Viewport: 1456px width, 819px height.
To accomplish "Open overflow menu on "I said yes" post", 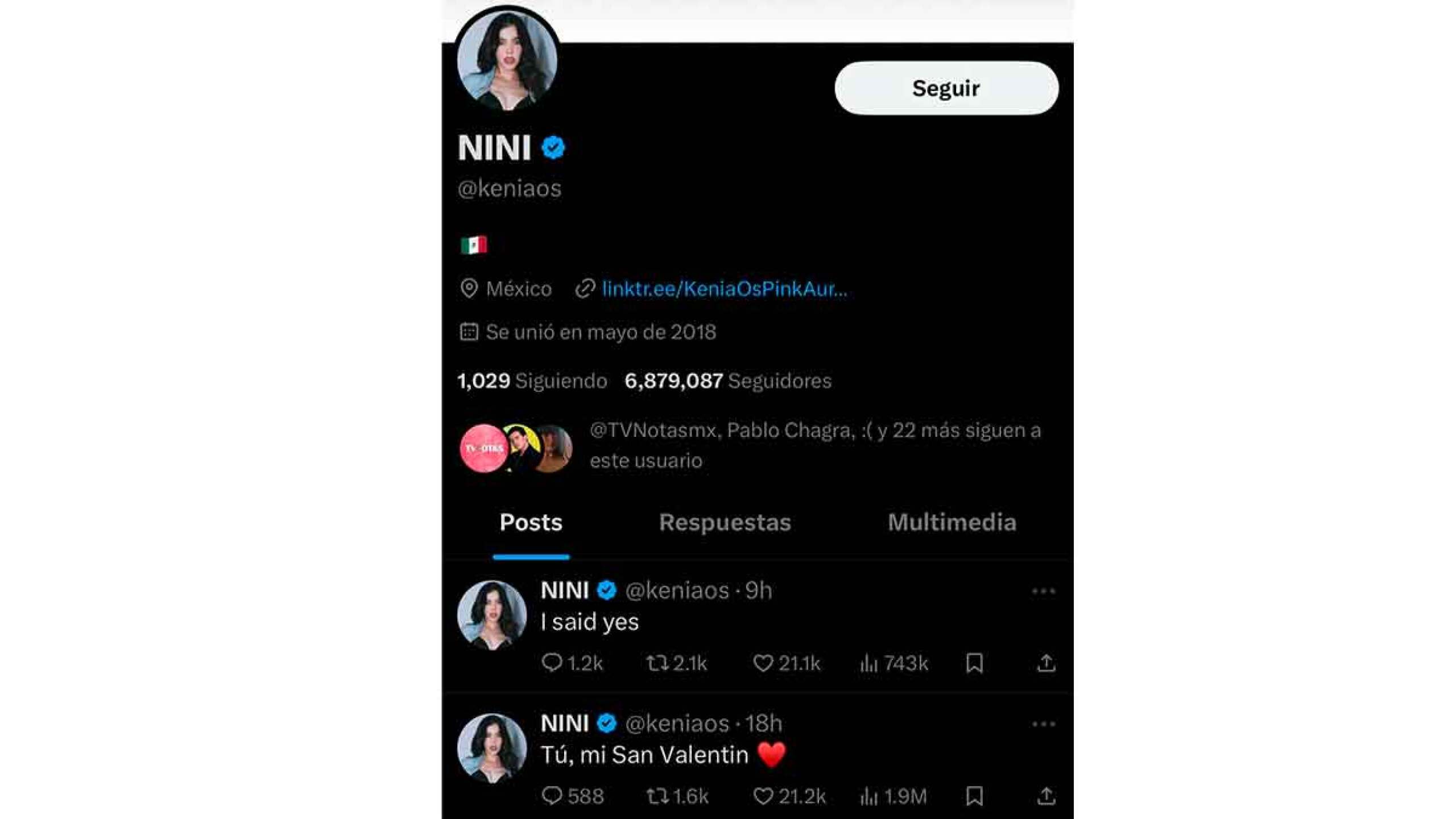I will [x=1043, y=591].
